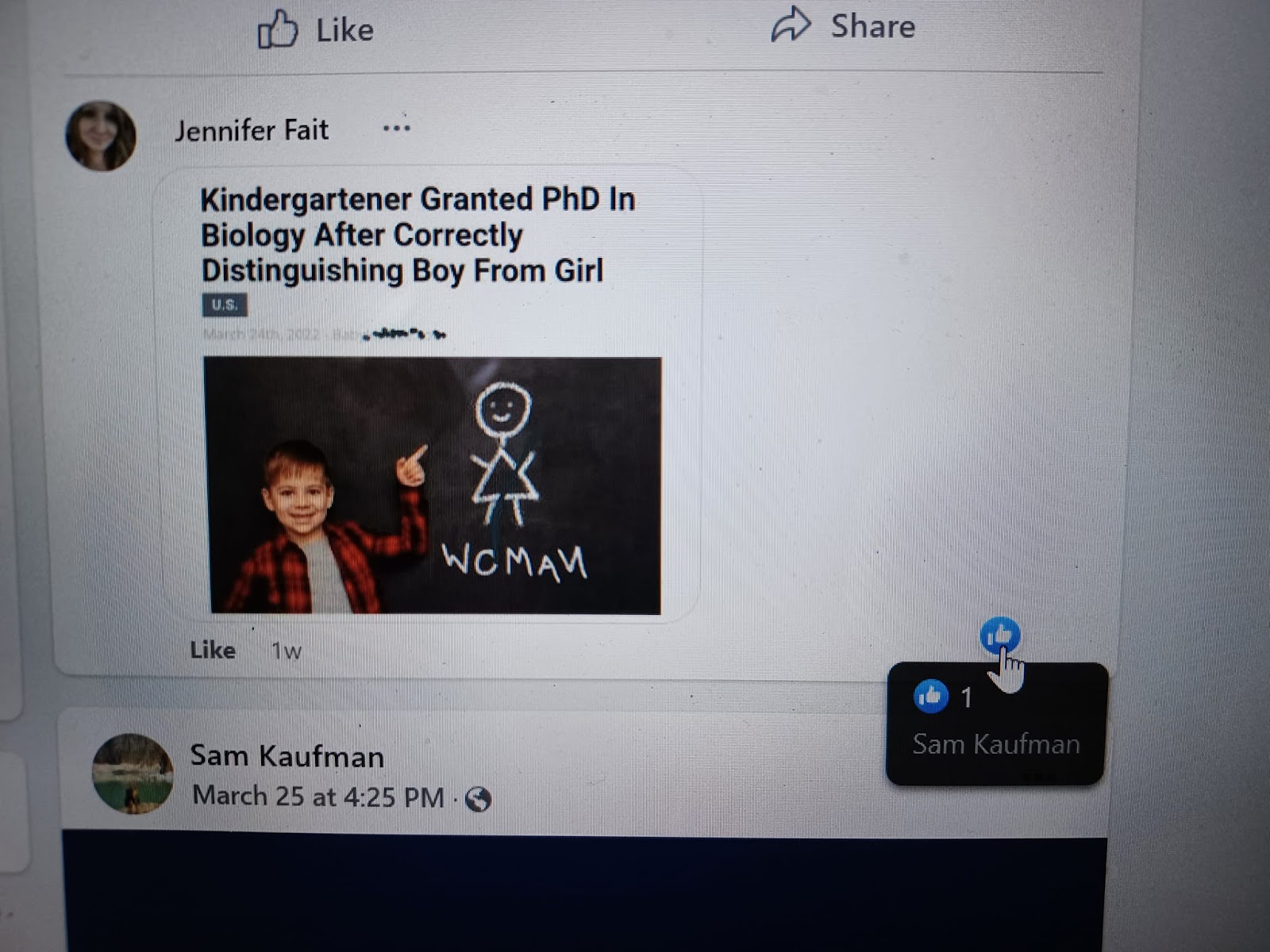The image size is (1270, 952).
Task: Open the Kindergartener PhD article card
Action: [x=431, y=397]
